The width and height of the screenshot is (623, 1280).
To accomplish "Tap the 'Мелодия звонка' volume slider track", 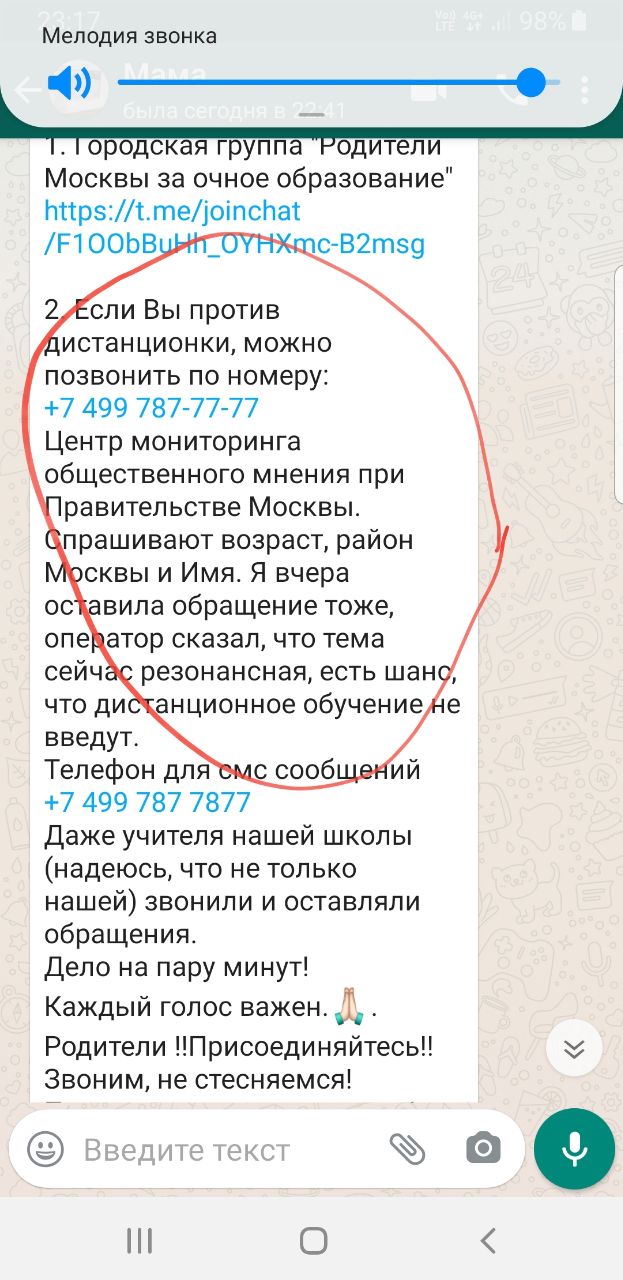I will point(320,82).
